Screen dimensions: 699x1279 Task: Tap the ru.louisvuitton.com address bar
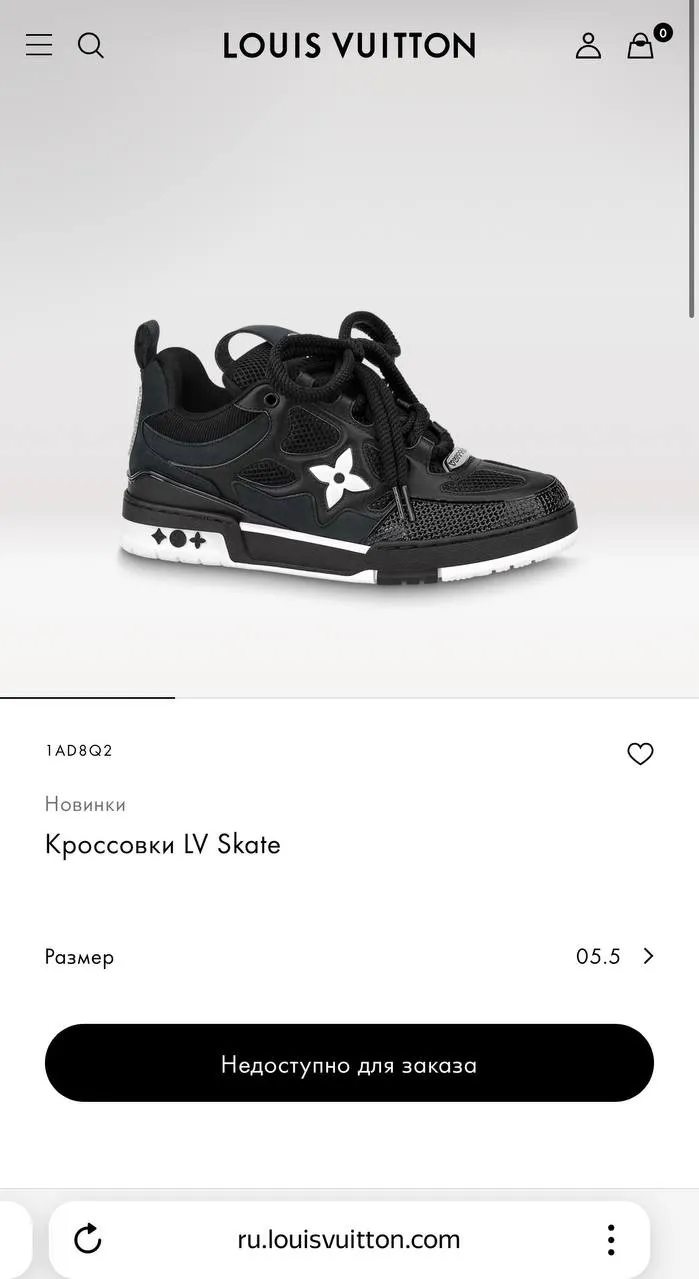pos(349,1239)
